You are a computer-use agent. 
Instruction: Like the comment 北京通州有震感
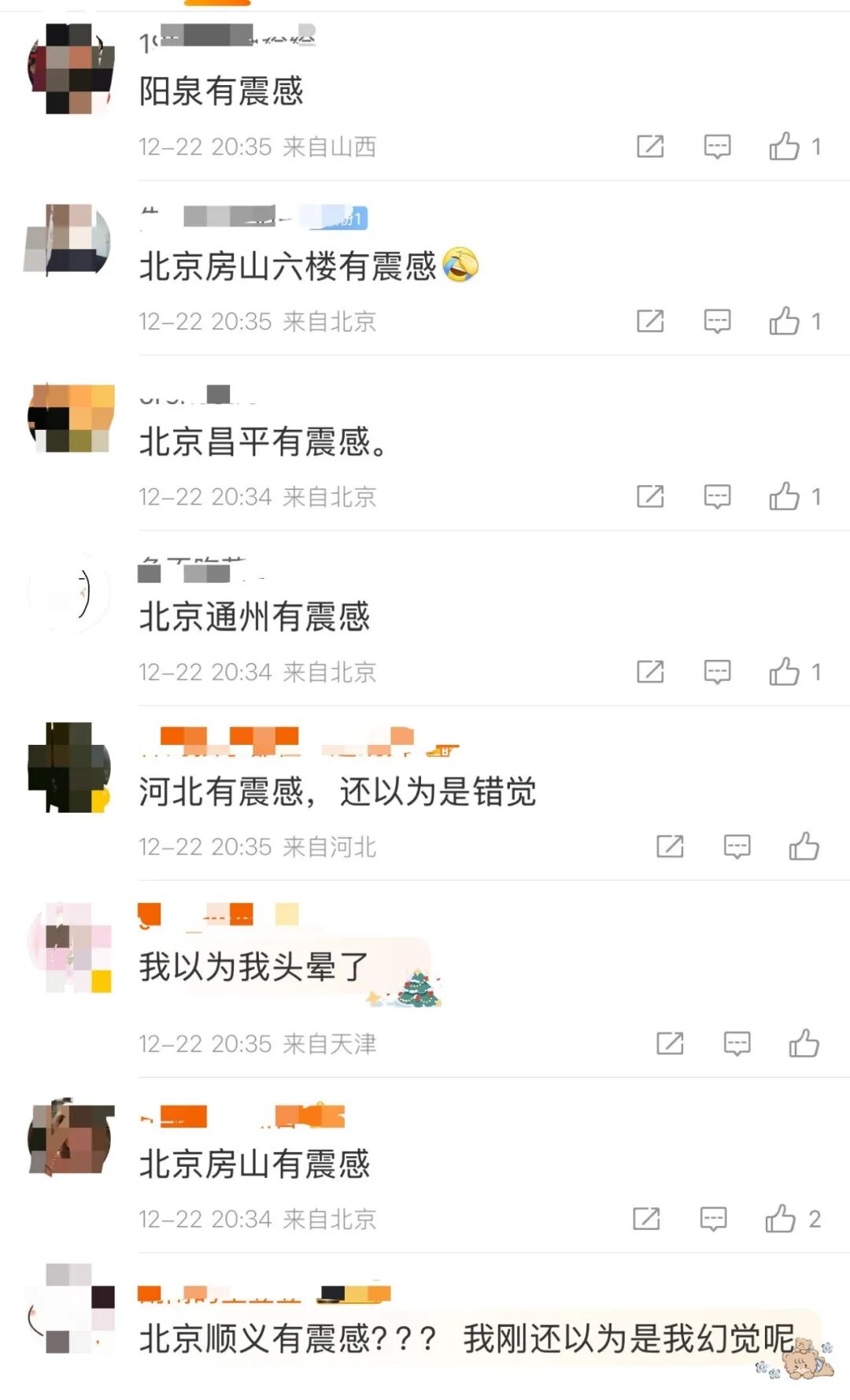(x=785, y=672)
